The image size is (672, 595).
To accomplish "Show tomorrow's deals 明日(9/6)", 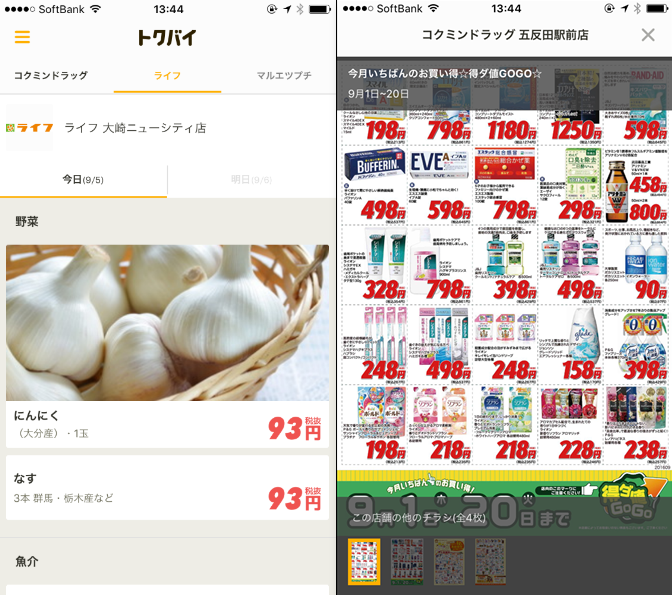I will [x=251, y=180].
